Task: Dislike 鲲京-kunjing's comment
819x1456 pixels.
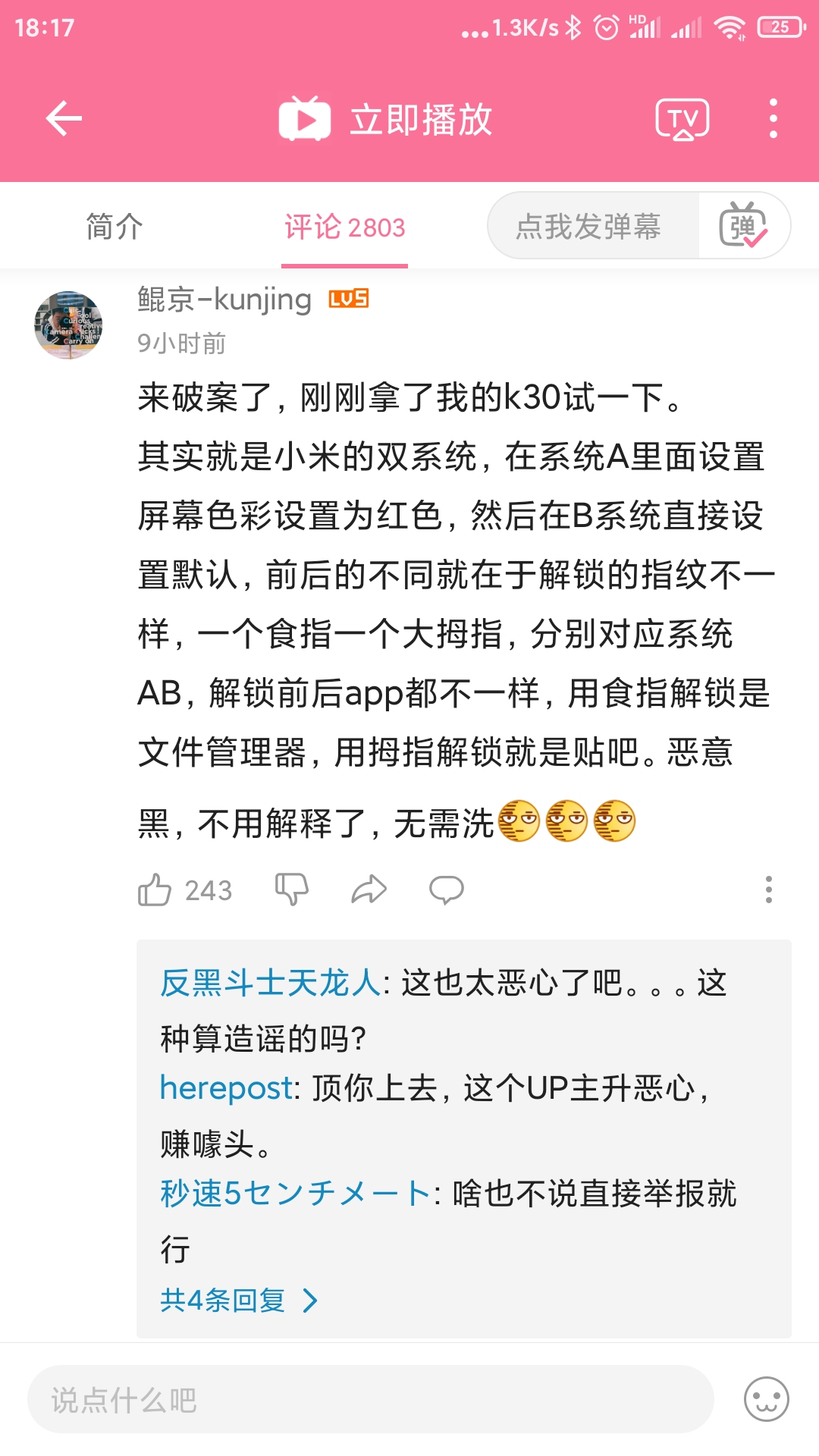Action: [x=292, y=890]
